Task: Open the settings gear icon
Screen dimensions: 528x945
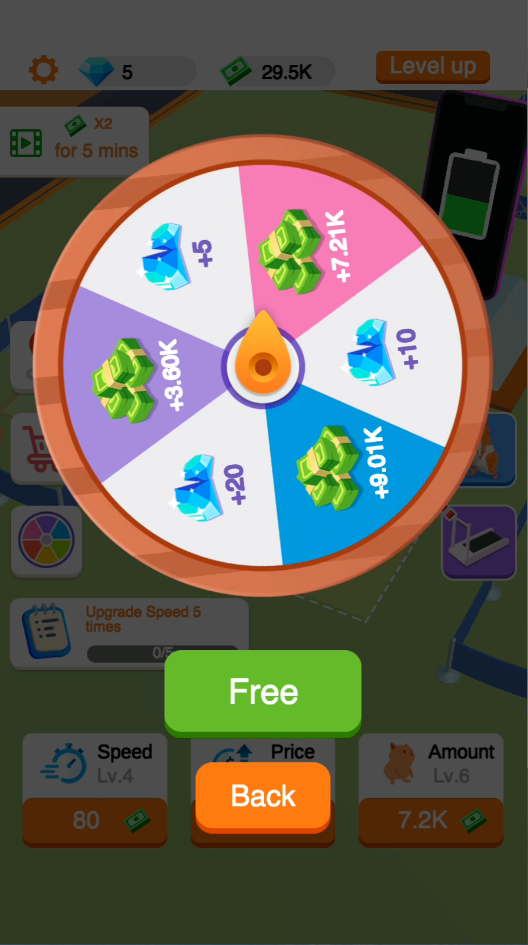Action: [44, 70]
